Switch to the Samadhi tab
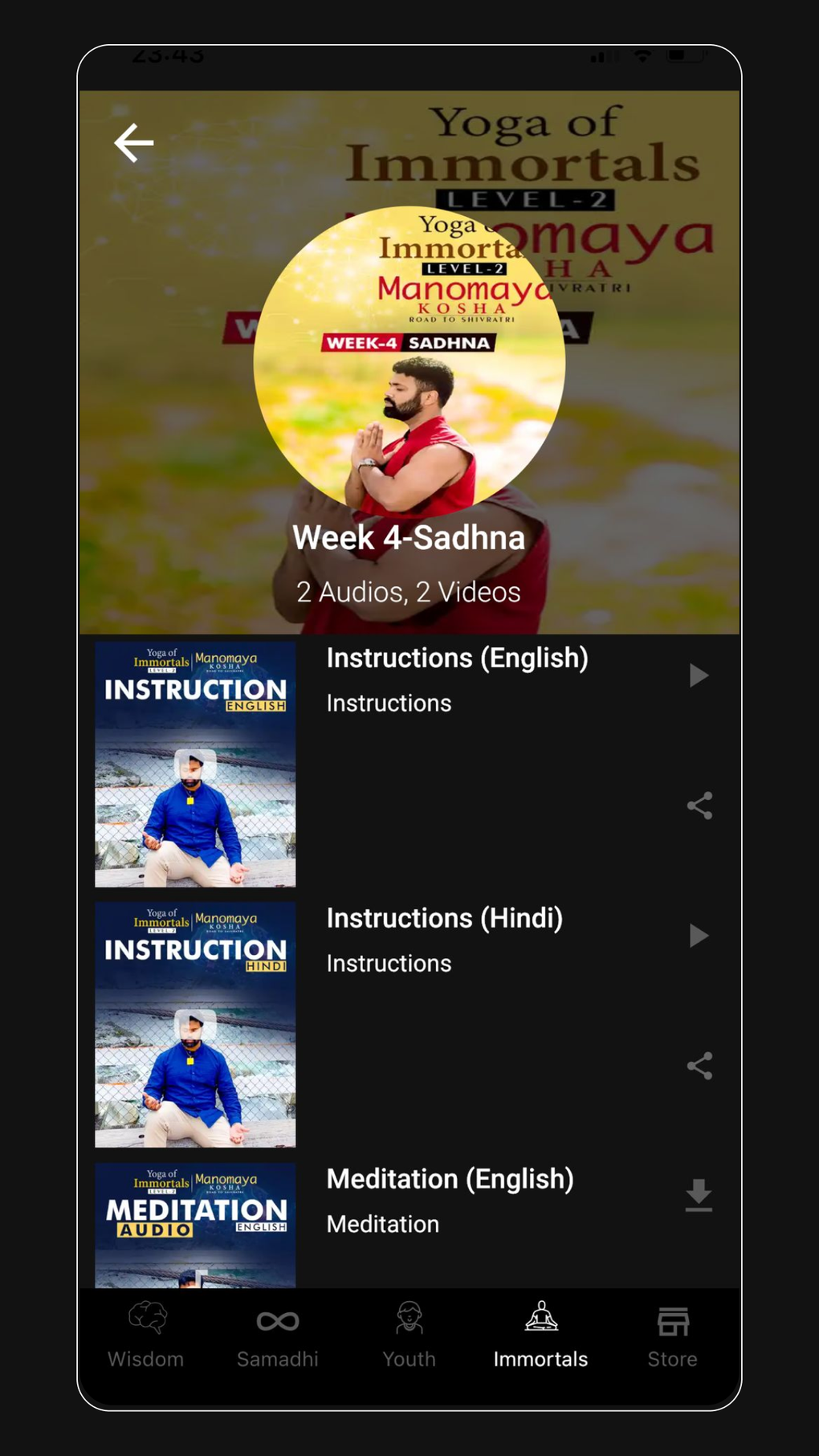 tap(278, 1336)
